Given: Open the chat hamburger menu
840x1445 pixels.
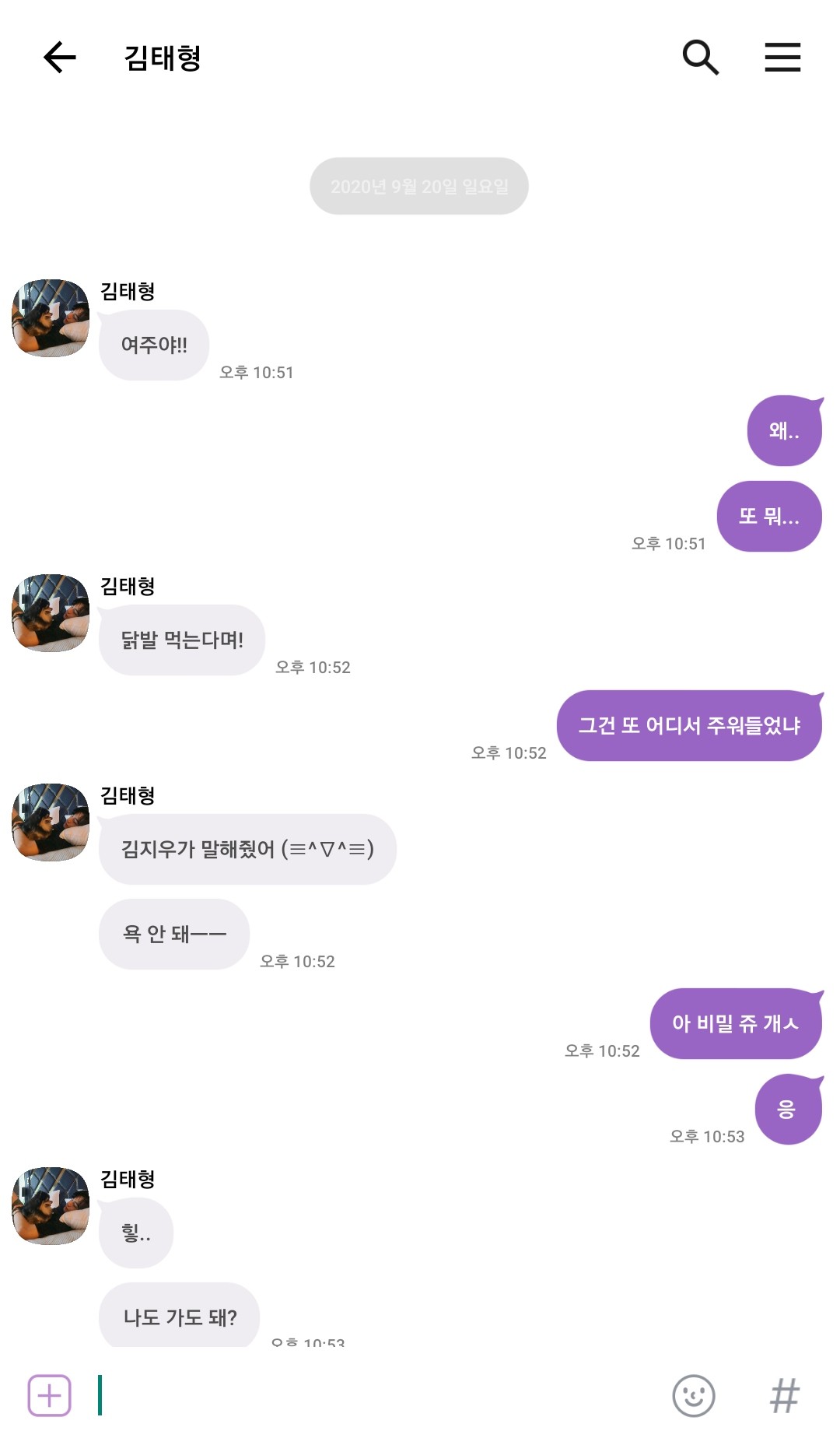Looking at the screenshot, I should [x=782, y=58].
